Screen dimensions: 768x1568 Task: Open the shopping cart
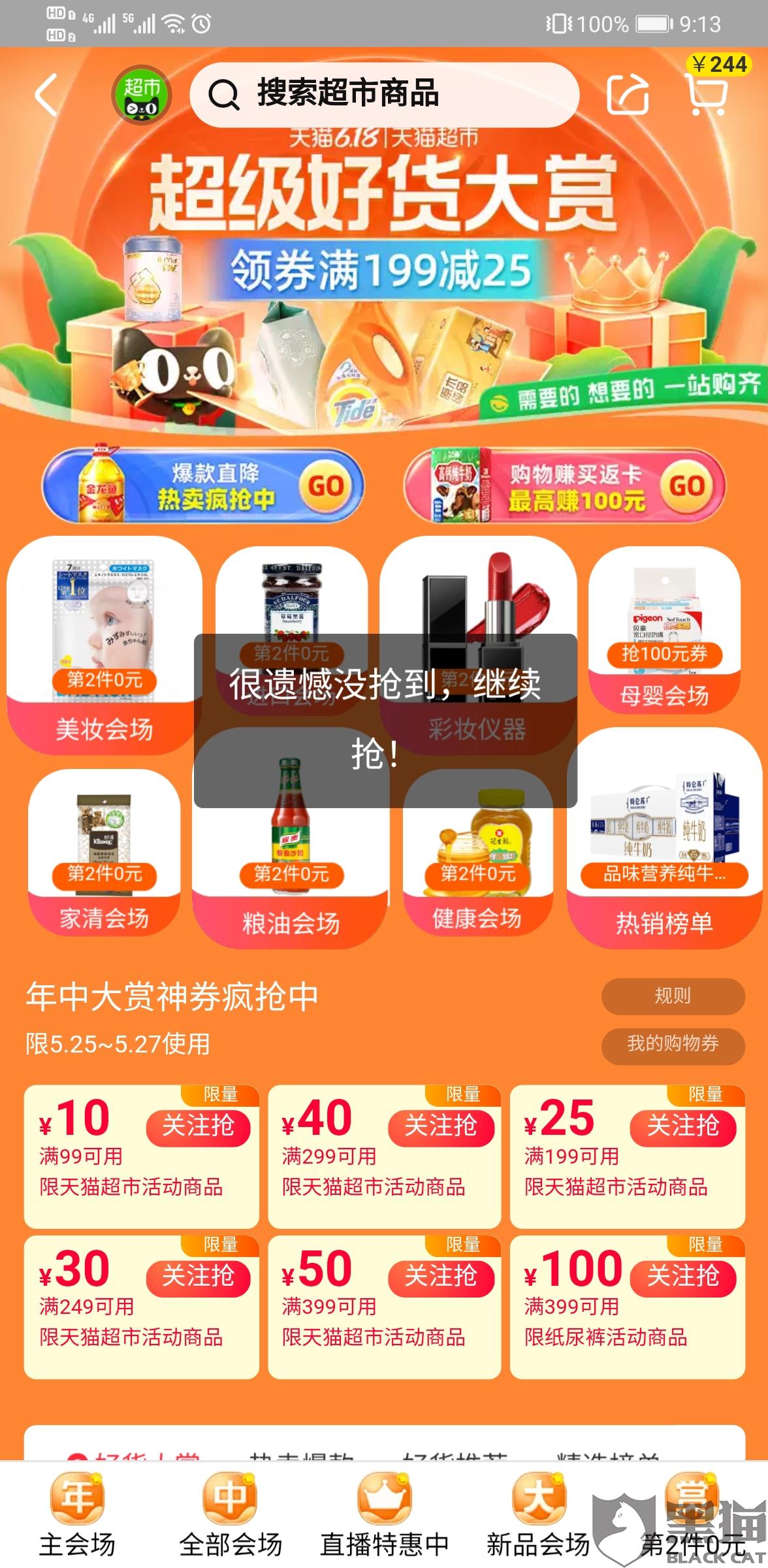tap(708, 95)
